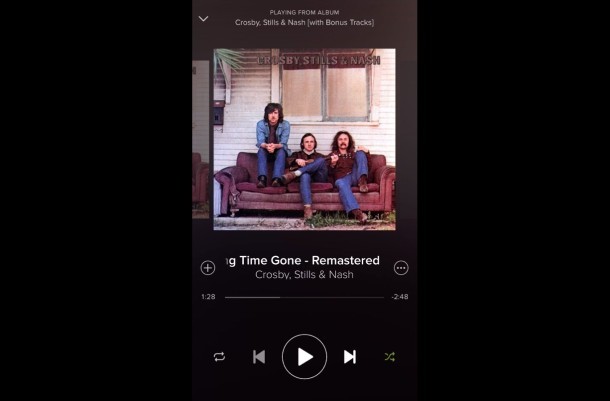Screen dimensions: 610x401
Task: Play the paused song
Action: [304, 357]
